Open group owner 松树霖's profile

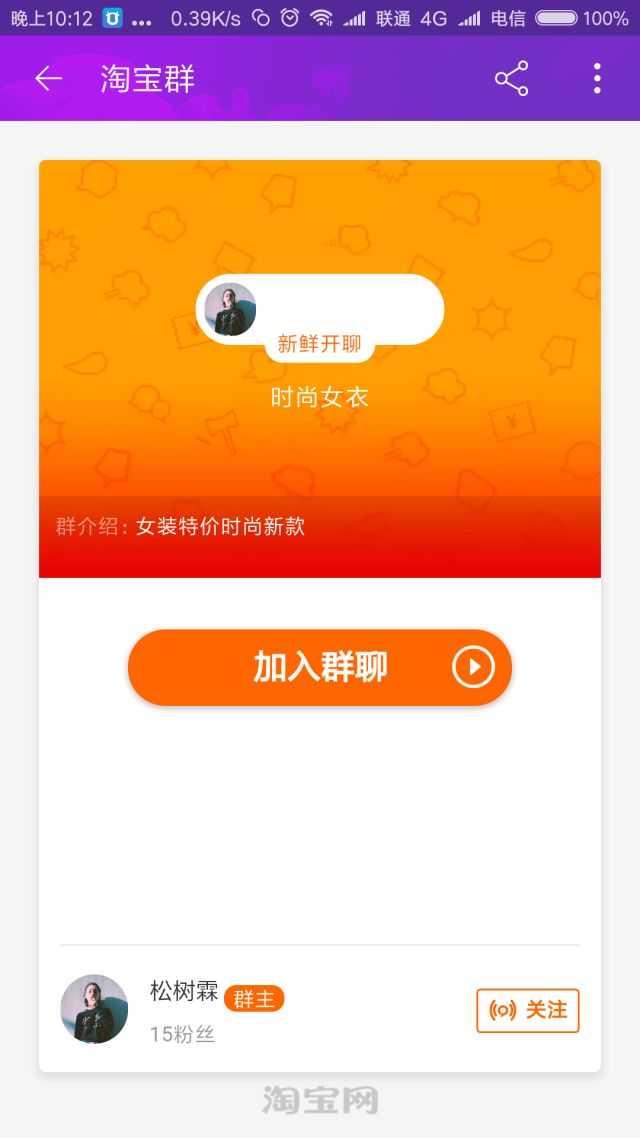95,1009
